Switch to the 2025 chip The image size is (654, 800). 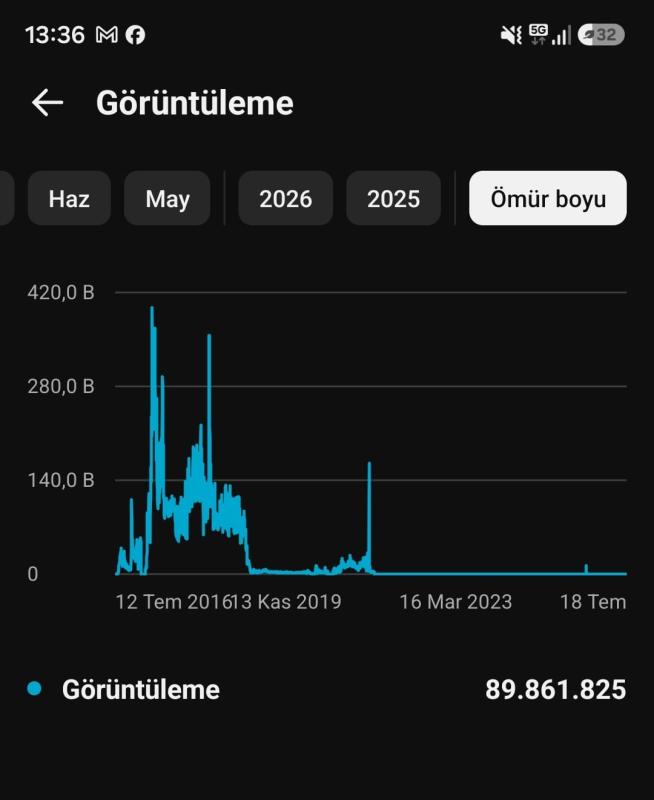point(393,198)
